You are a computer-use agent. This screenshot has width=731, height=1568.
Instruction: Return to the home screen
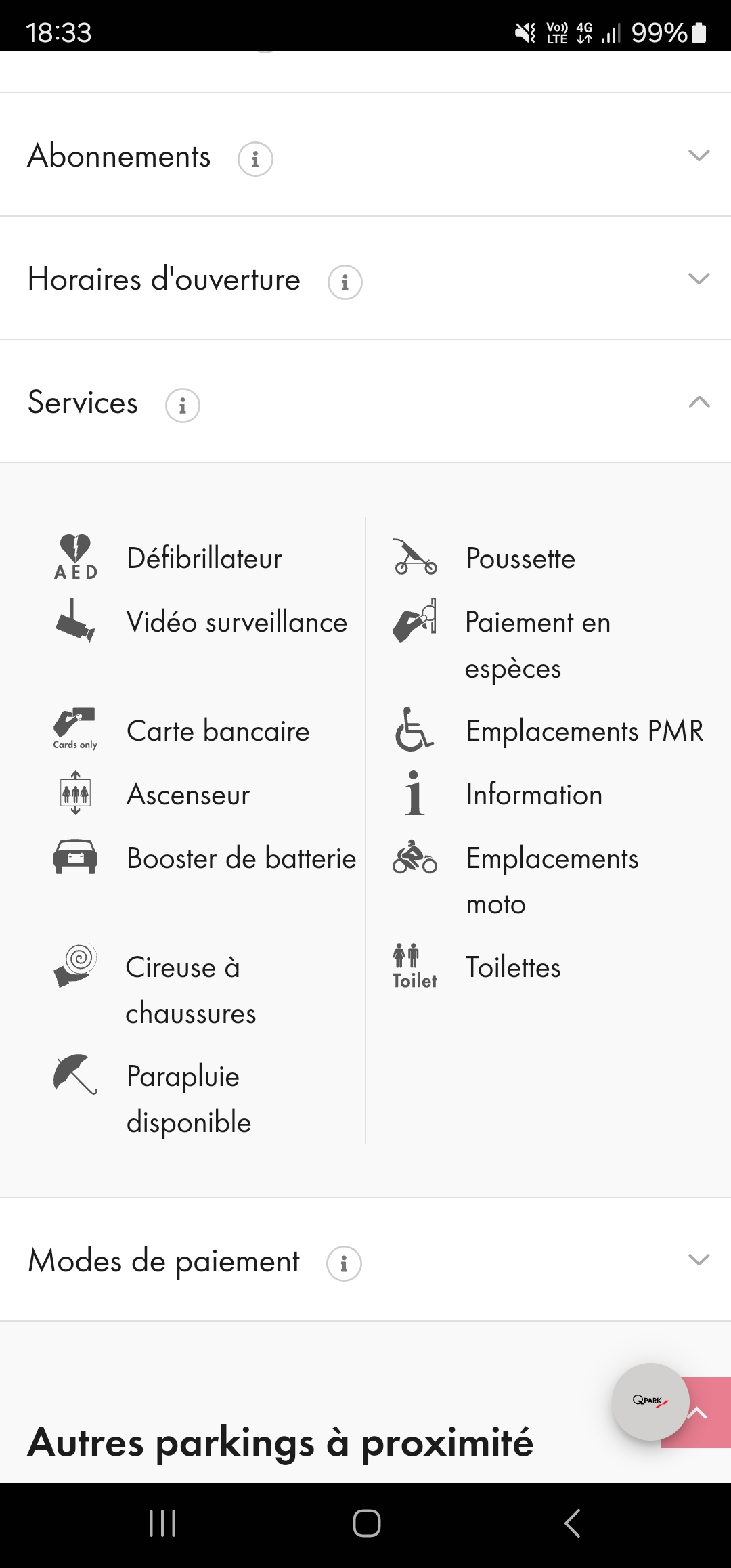click(366, 1523)
